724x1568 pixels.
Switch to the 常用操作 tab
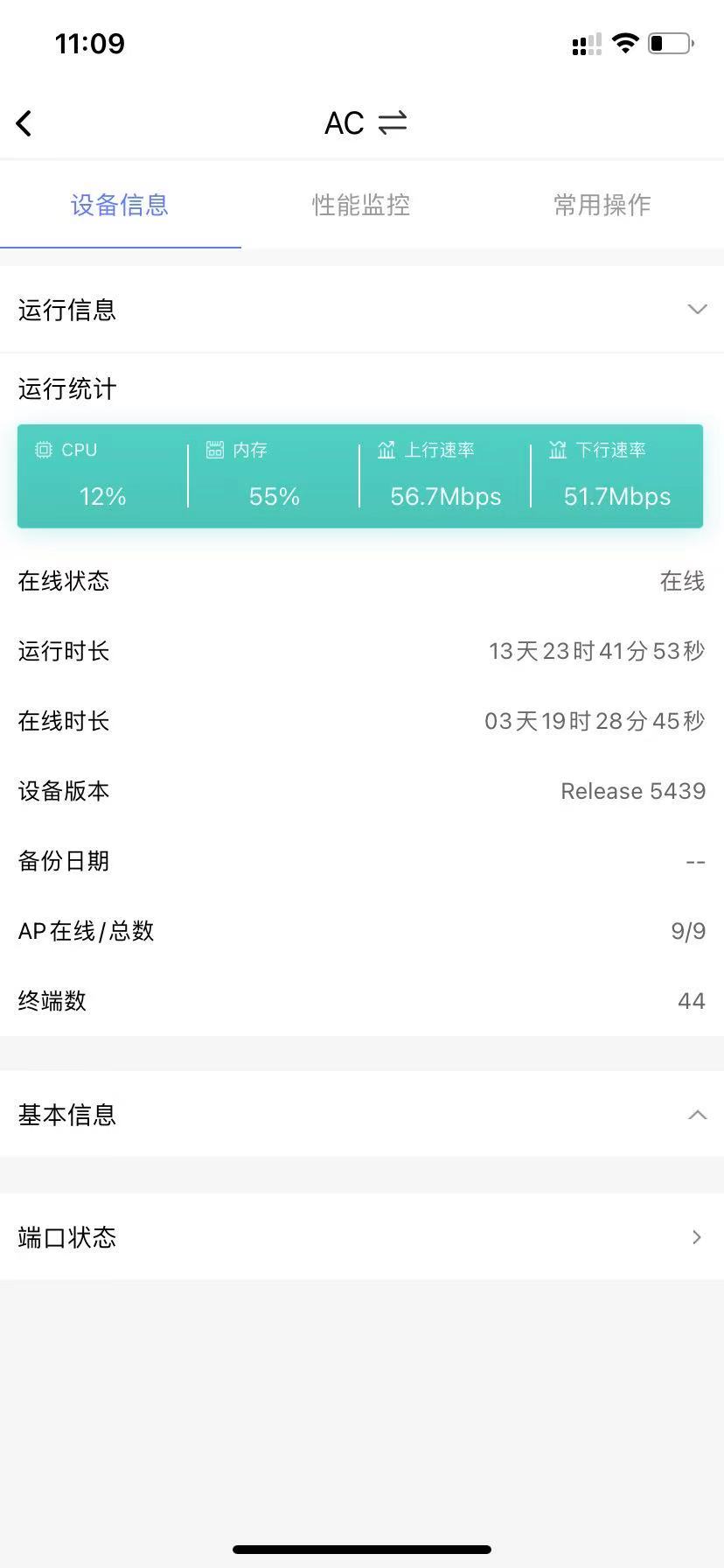(602, 205)
